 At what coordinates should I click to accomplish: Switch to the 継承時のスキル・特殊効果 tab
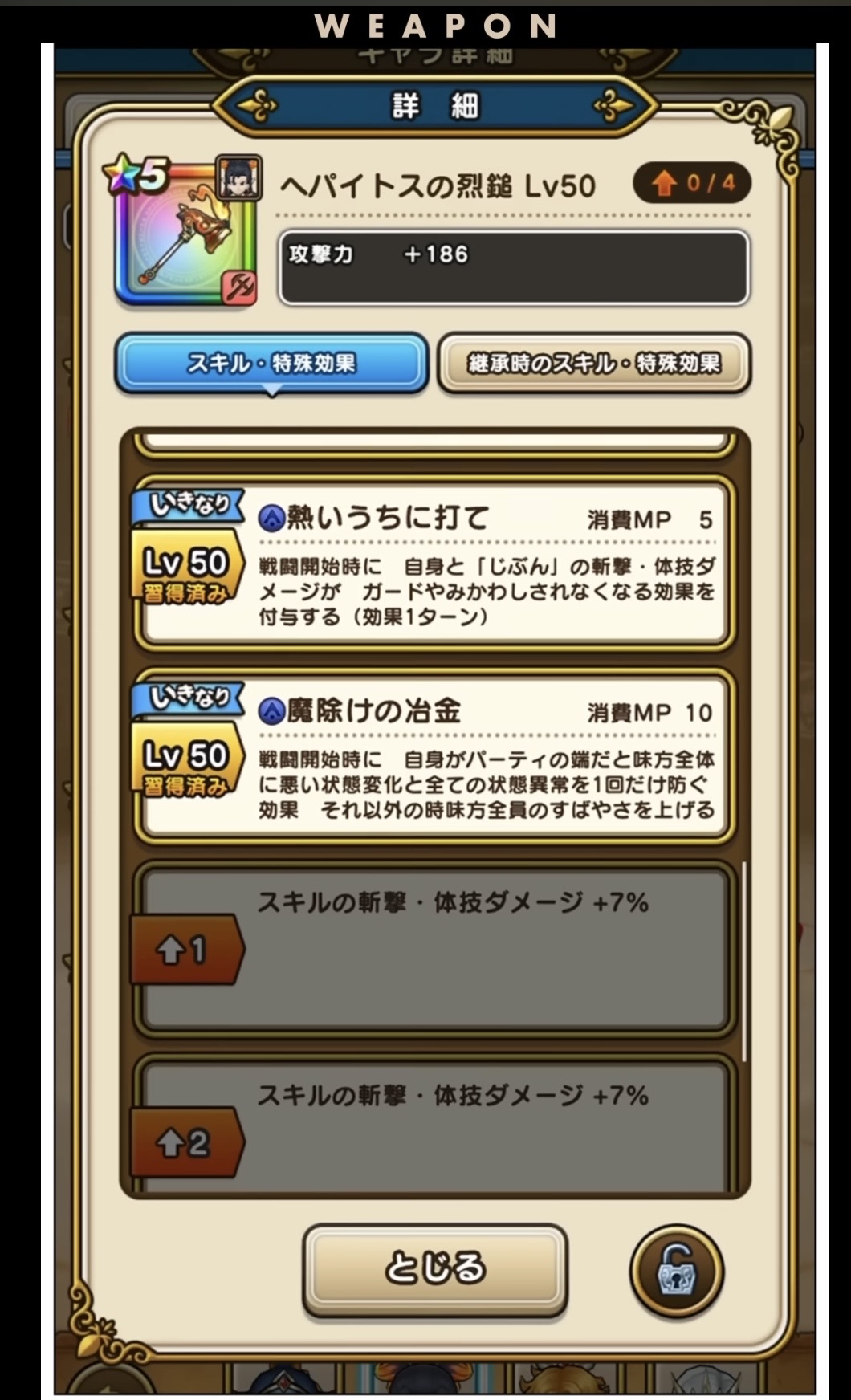click(594, 364)
